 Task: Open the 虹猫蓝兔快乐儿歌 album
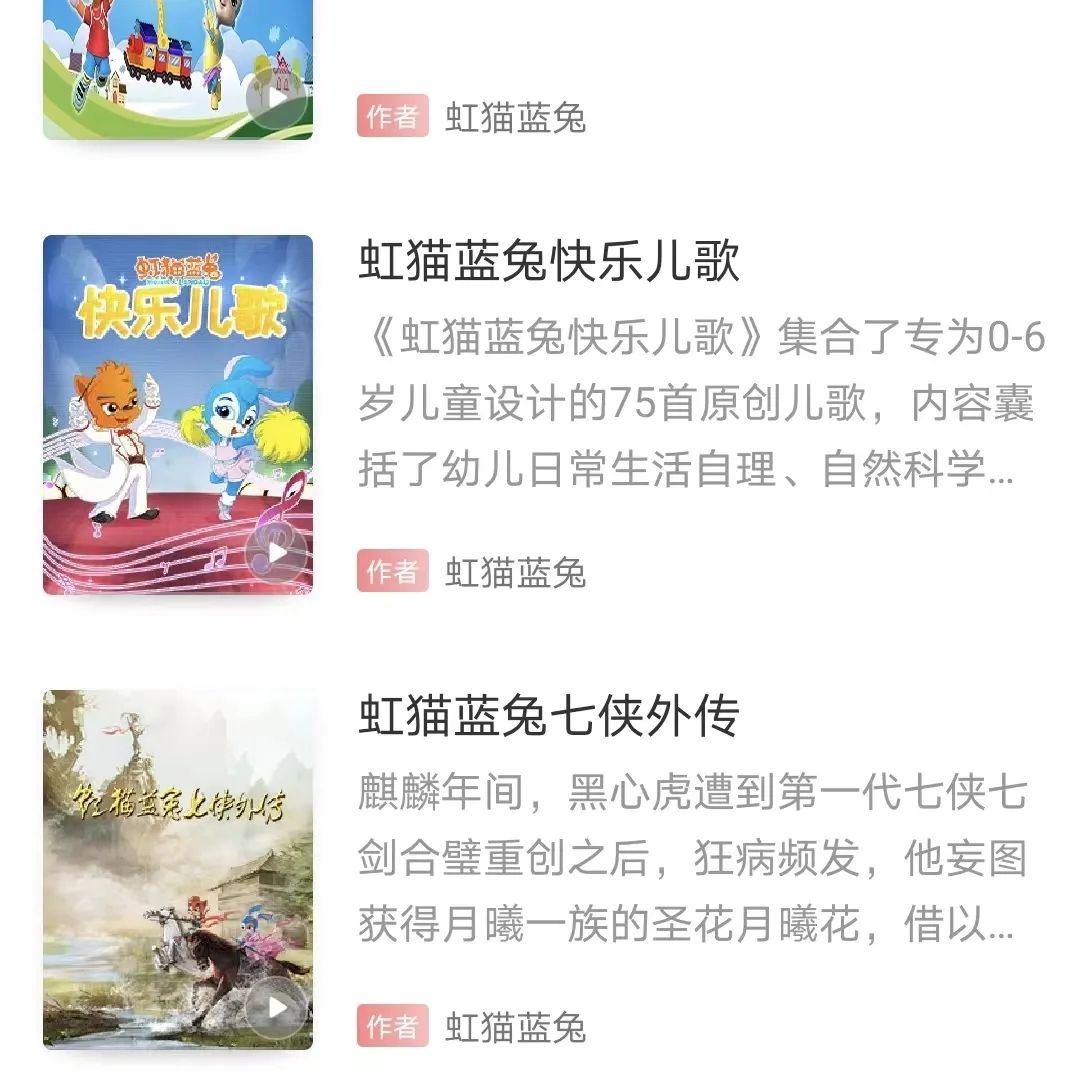coord(549,263)
